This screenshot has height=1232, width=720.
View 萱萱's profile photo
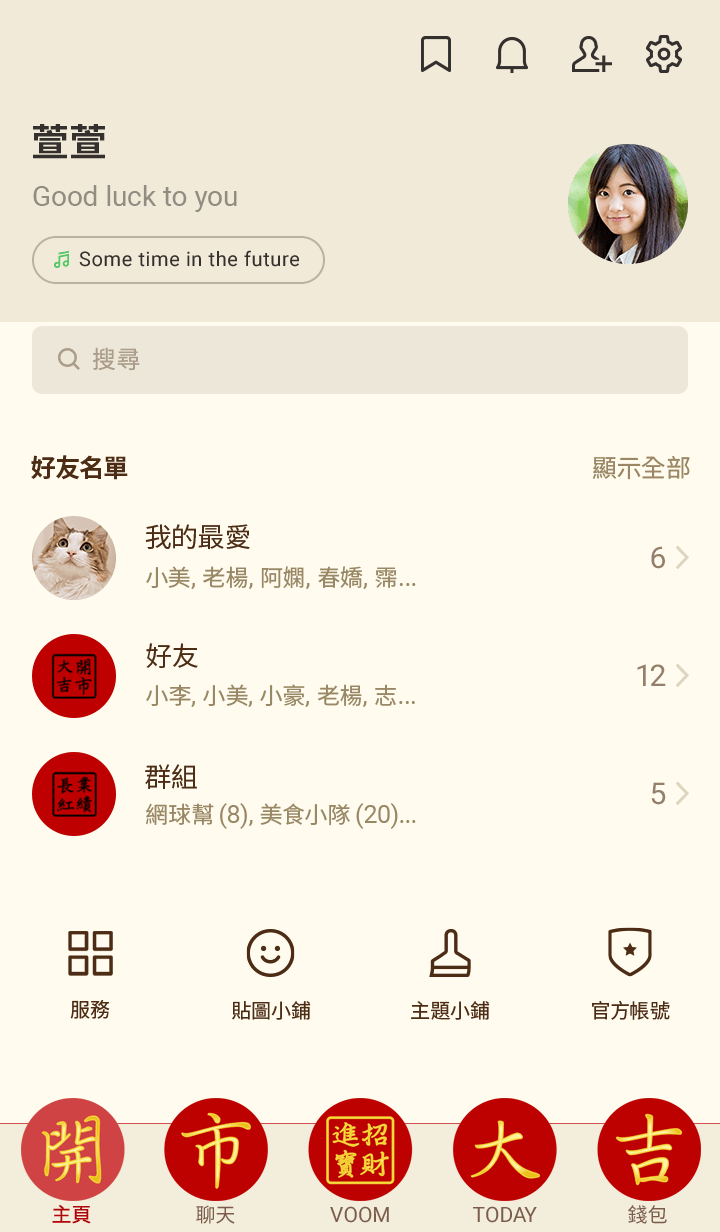(x=628, y=204)
